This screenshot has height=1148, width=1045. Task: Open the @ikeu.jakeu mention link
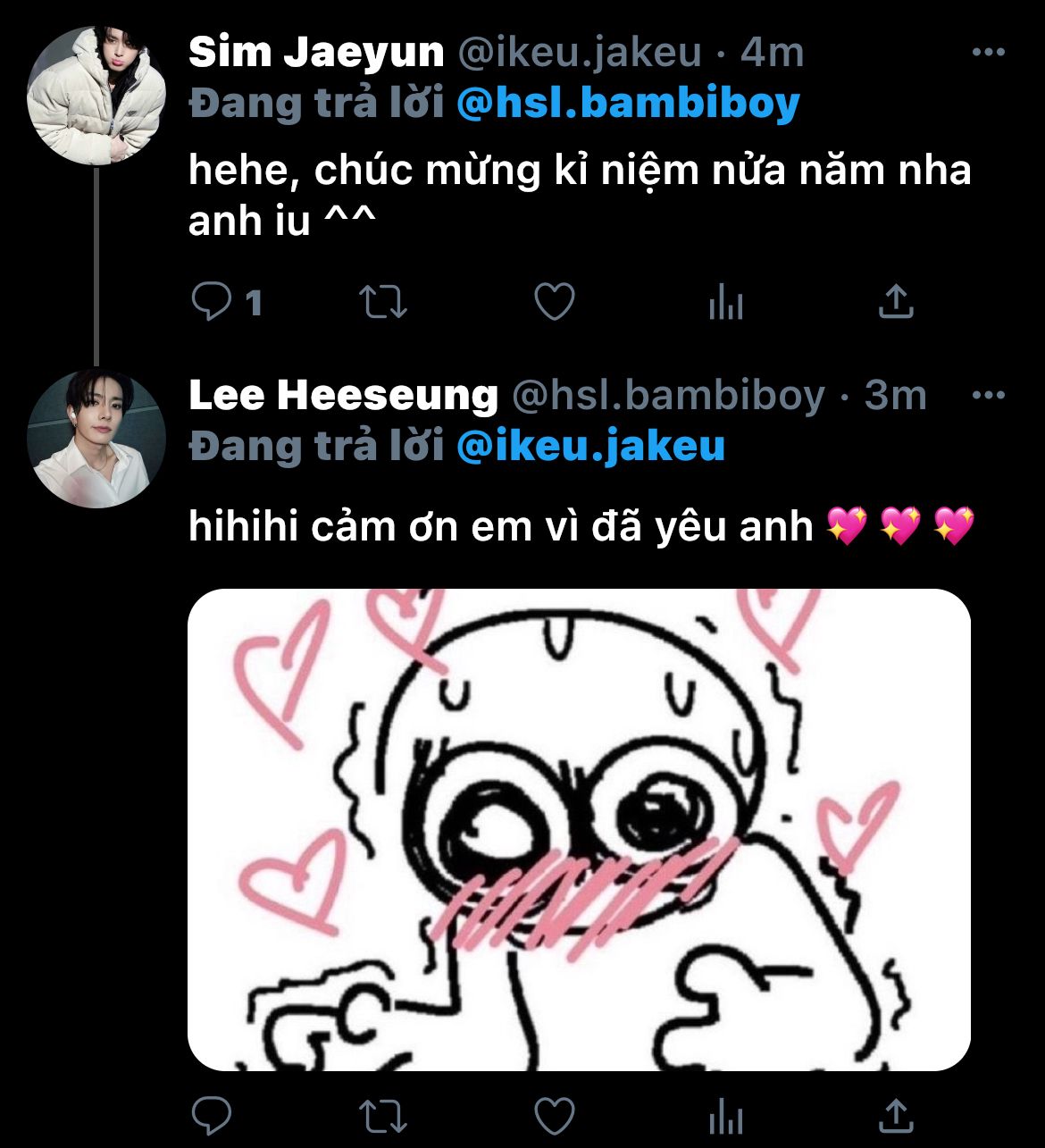tap(590, 445)
